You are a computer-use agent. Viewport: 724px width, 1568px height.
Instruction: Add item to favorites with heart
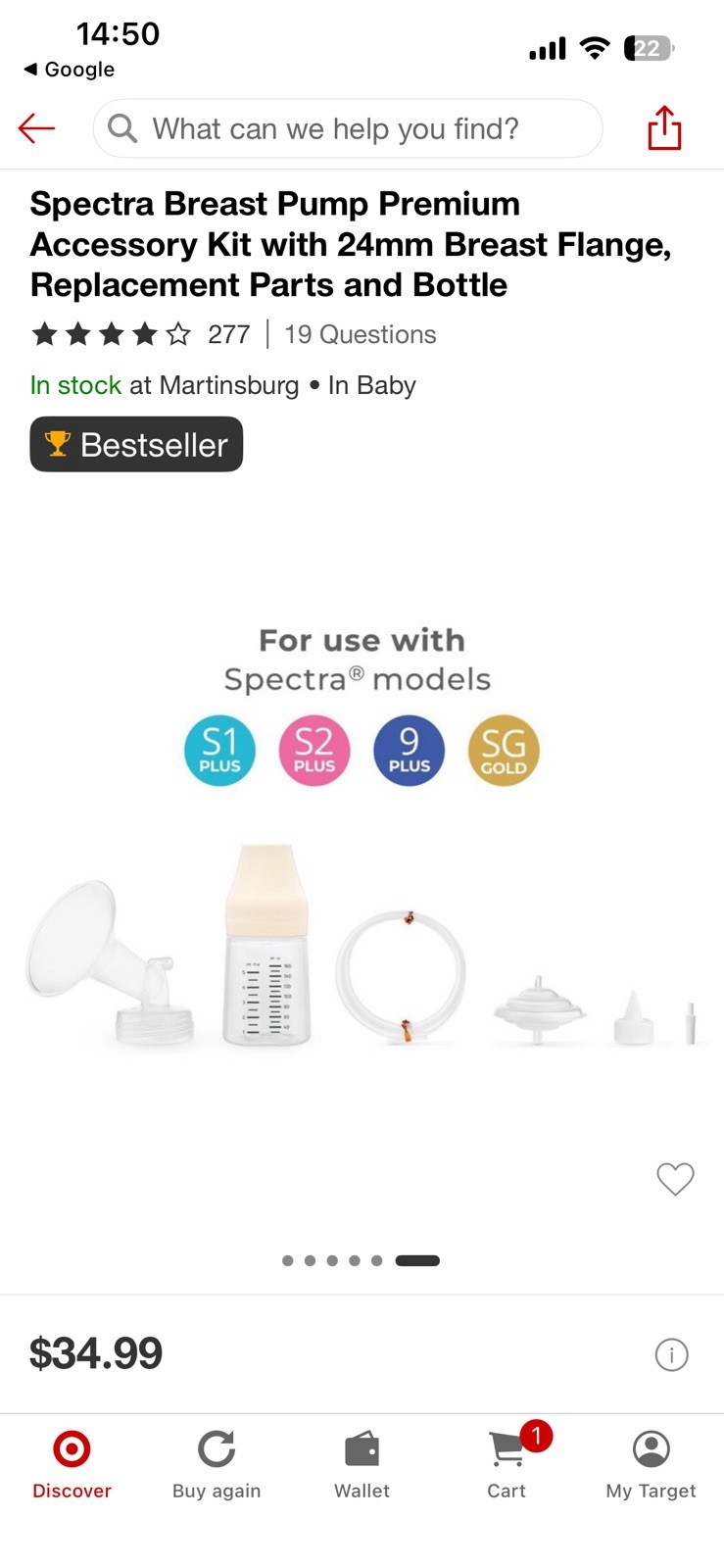(x=674, y=1178)
